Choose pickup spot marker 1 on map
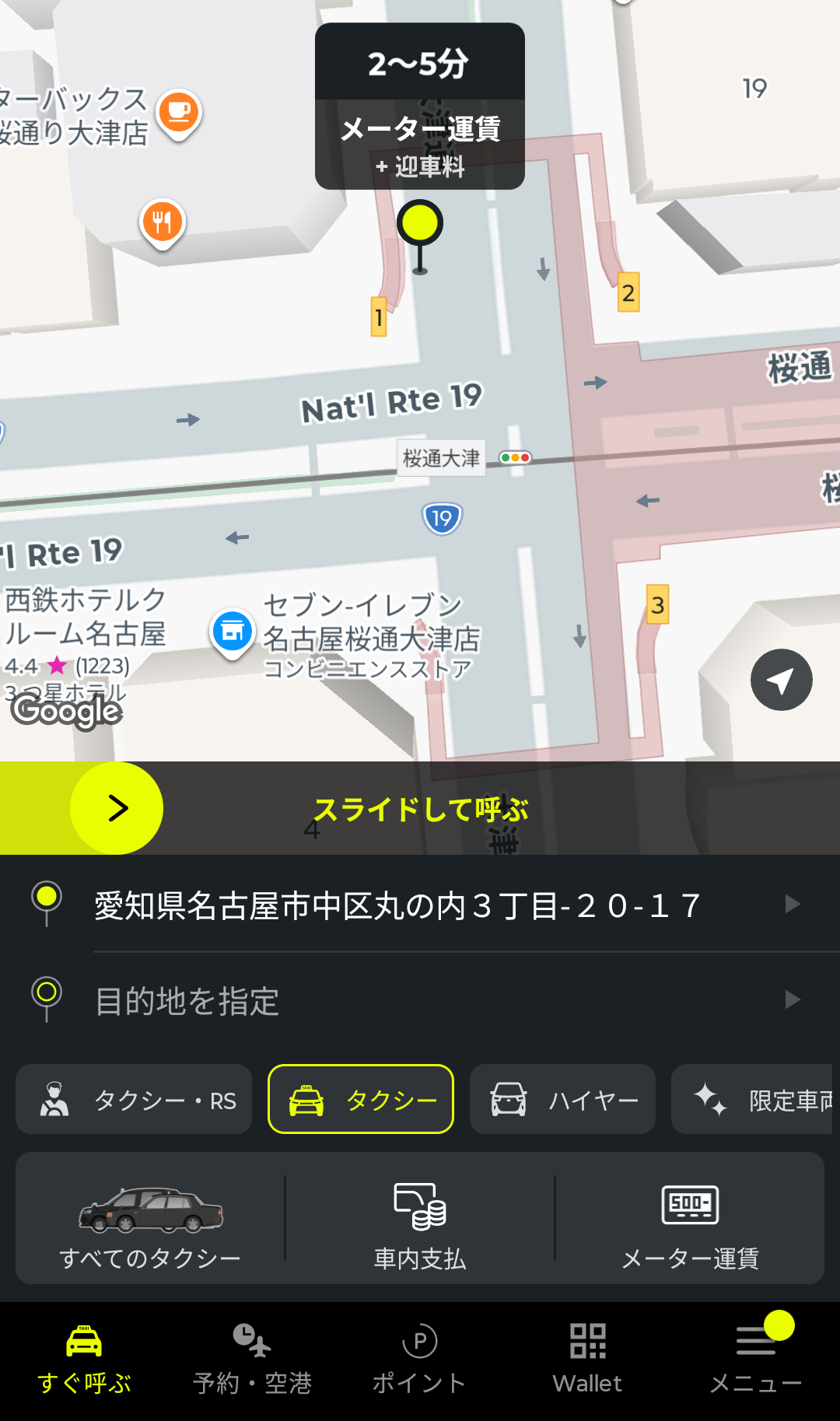Viewport: 840px width, 1421px height. [379, 317]
